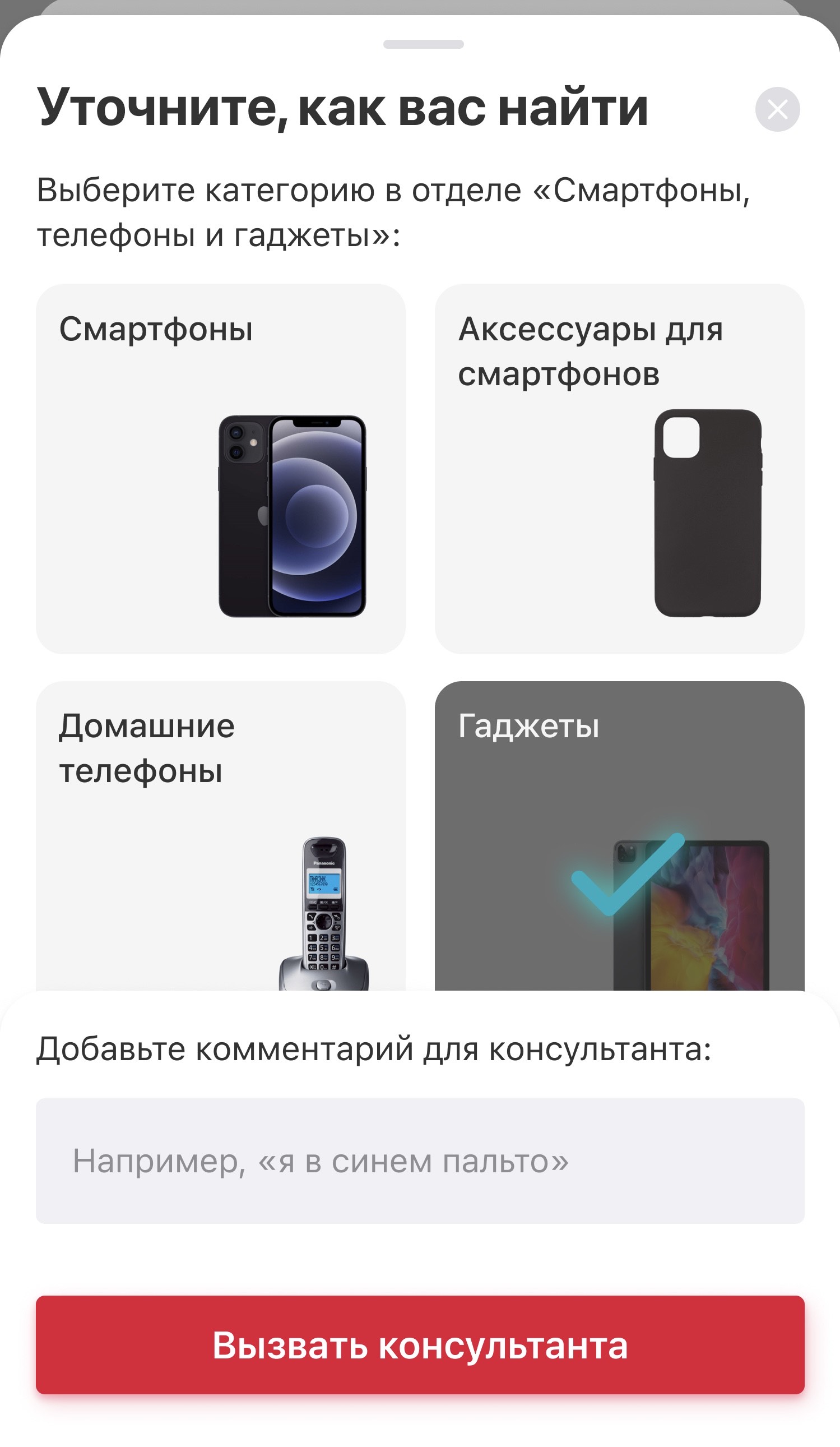
Task: Select the Смартфоны category
Action: point(220,469)
